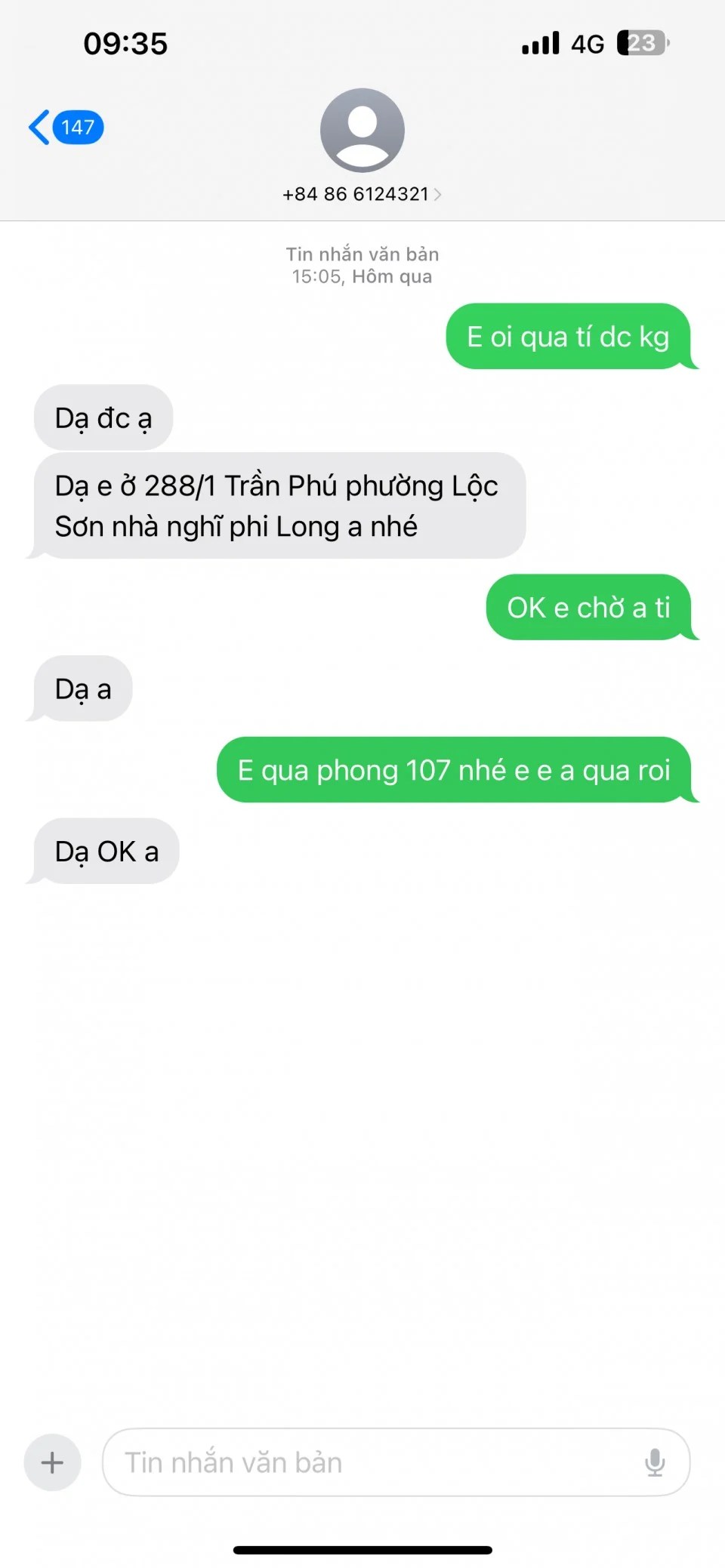Start voice dictation with the microphone

(x=655, y=1462)
